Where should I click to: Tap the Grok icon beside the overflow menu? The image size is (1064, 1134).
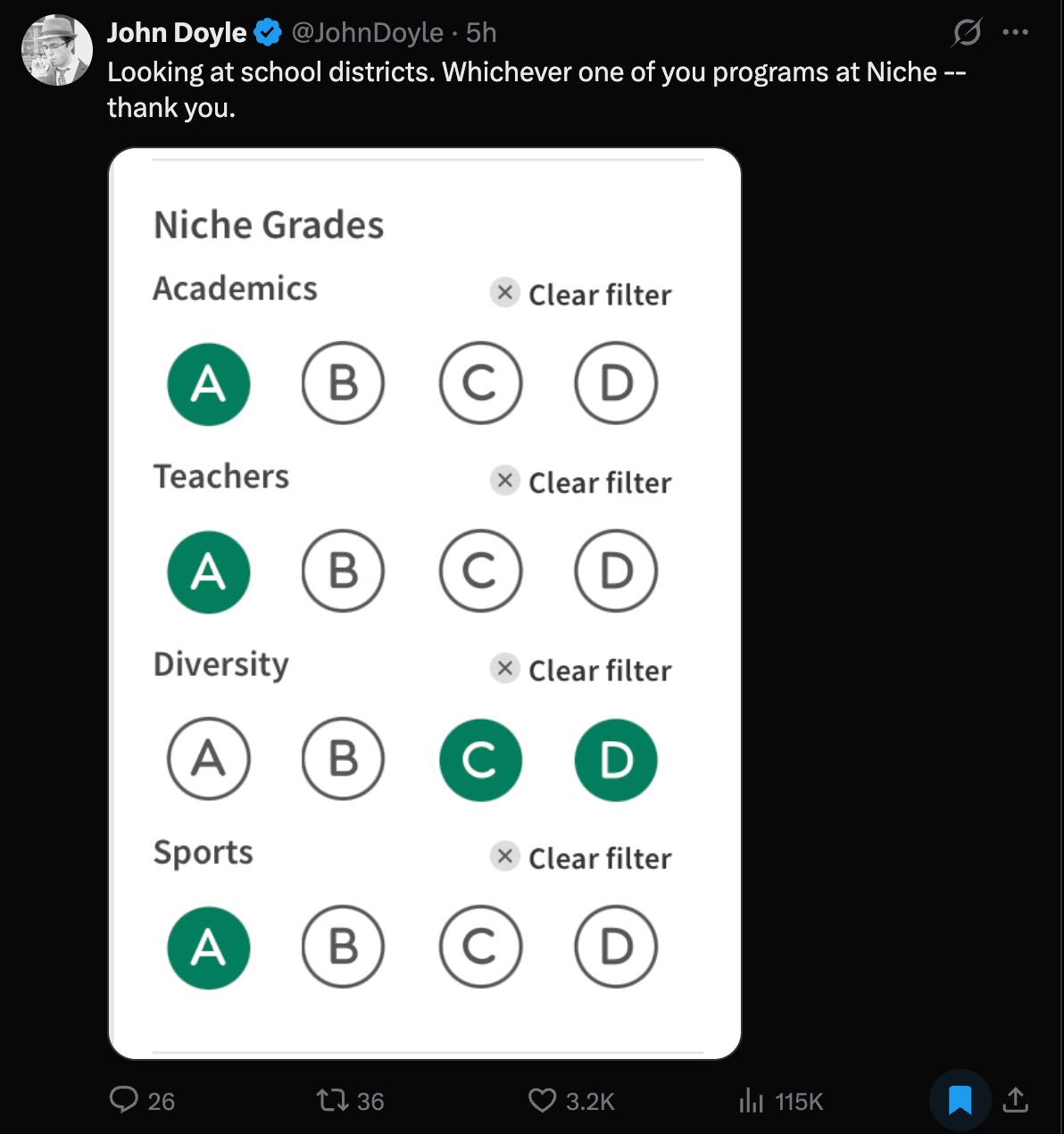(x=967, y=33)
